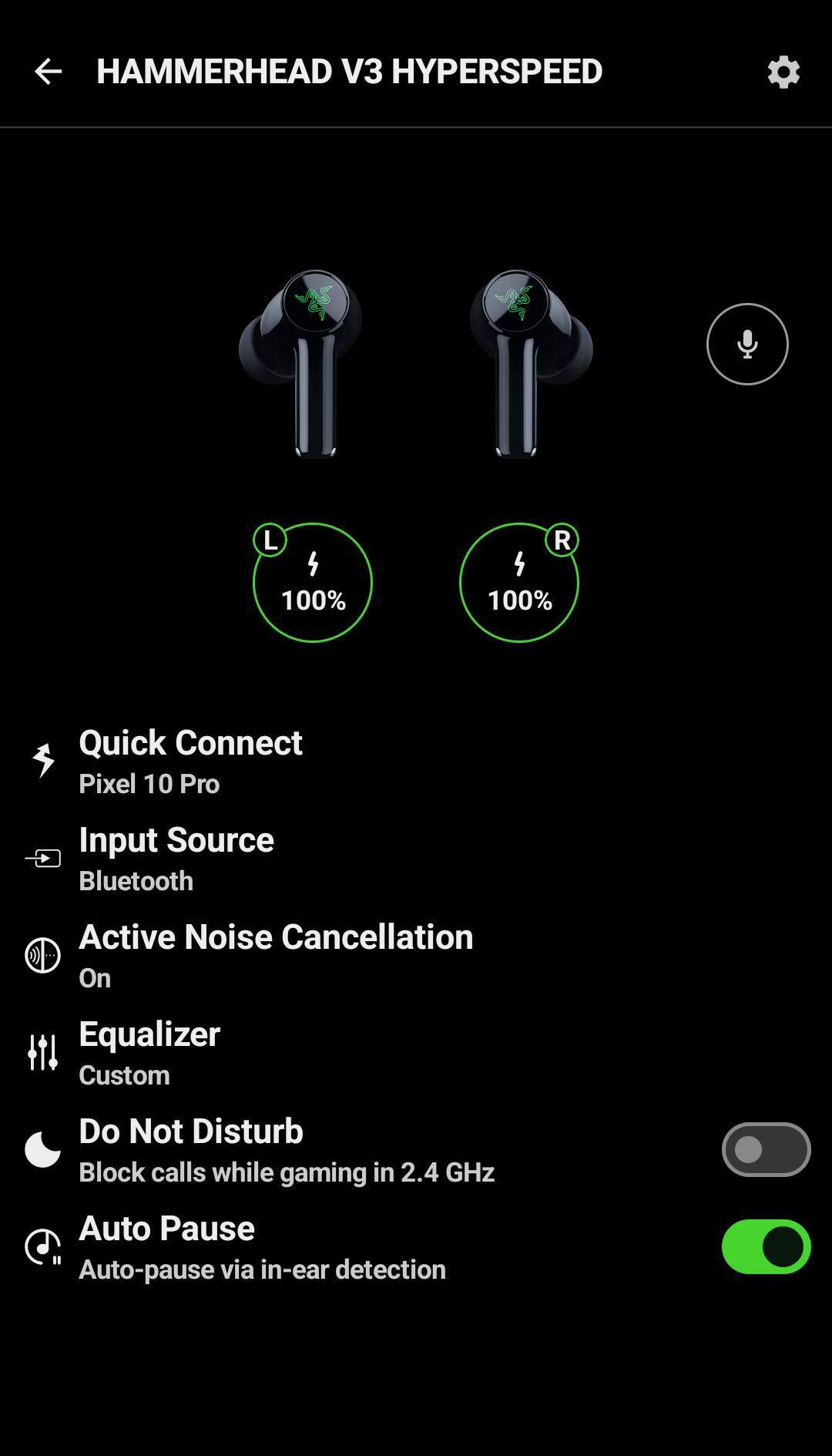The image size is (832, 1456).
Task: Enable the Do Not Disturb switch
Action: (x=766, y=1149)
